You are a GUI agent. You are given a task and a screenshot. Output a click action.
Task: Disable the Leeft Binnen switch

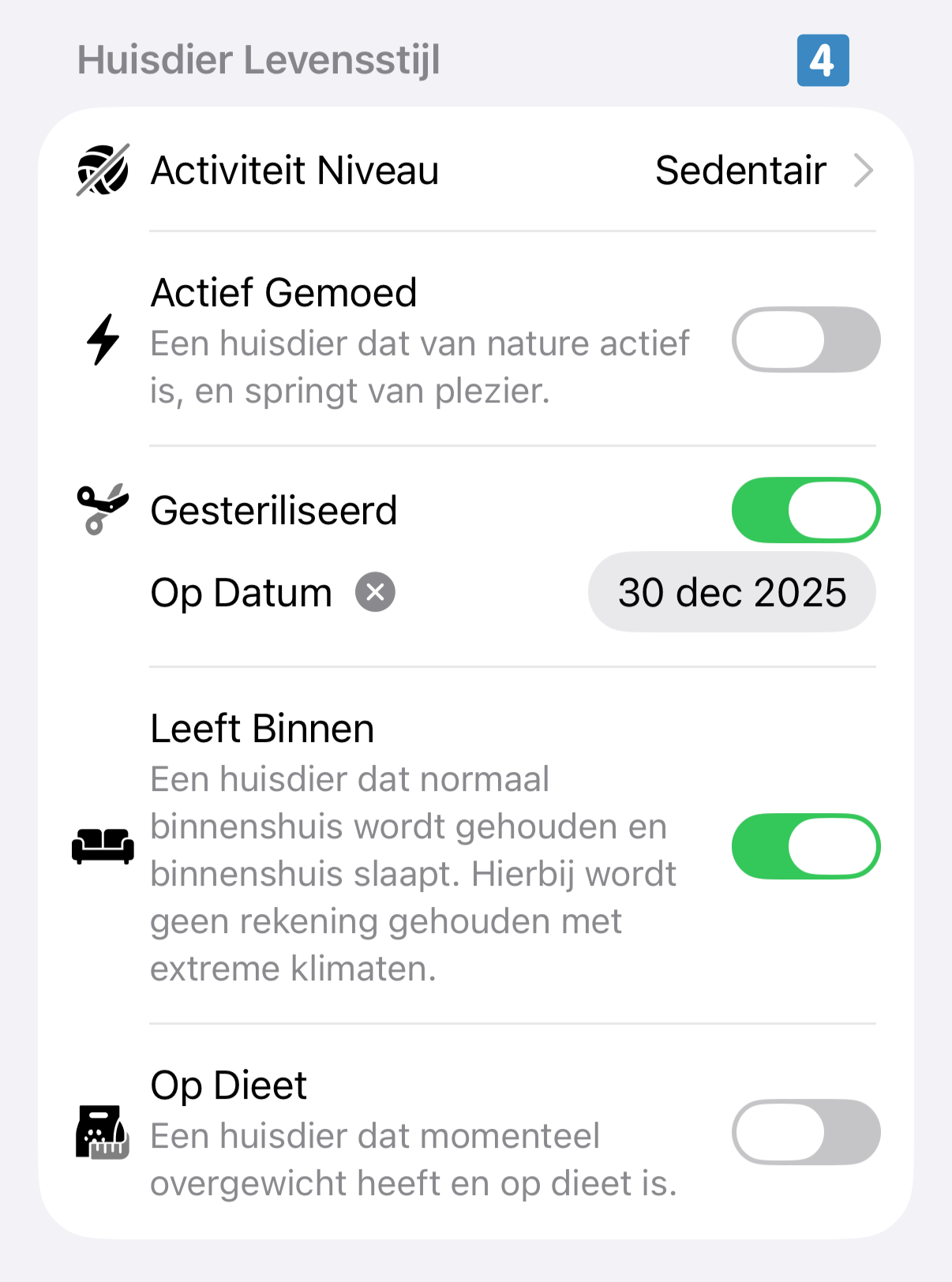tap(805, 846)
